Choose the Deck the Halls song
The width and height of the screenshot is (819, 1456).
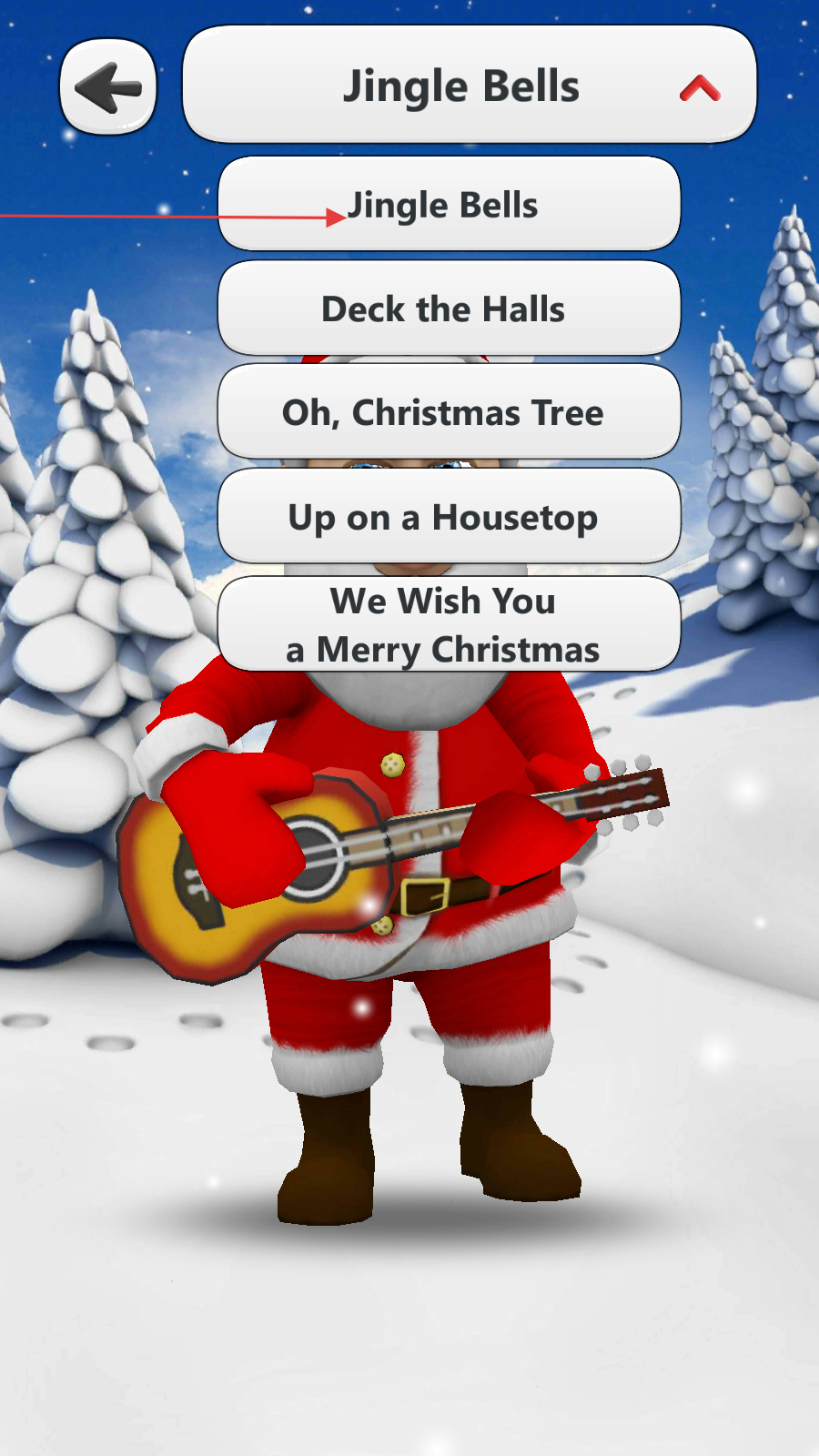point(449,309)
